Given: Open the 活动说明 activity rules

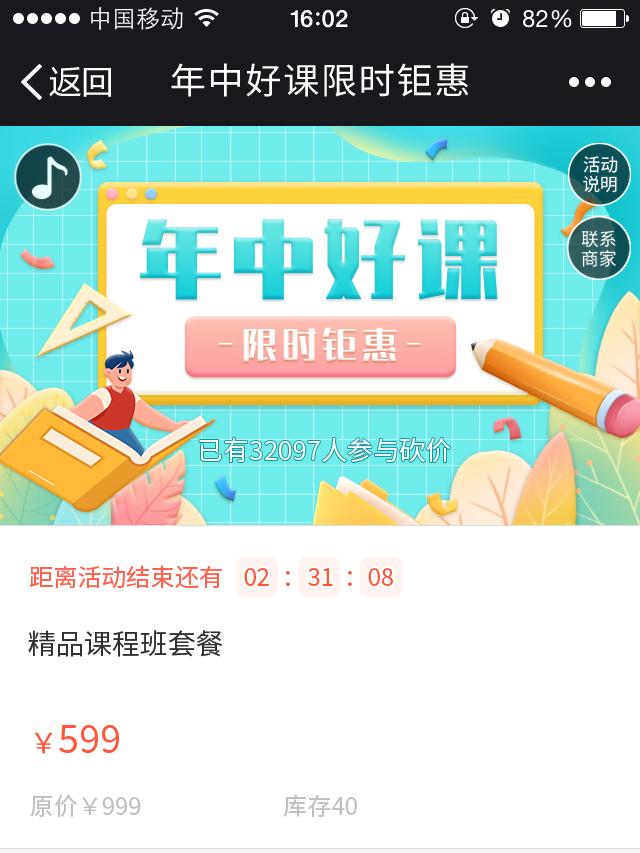Looking at the screenshot, I should click(x=600, y=175).
